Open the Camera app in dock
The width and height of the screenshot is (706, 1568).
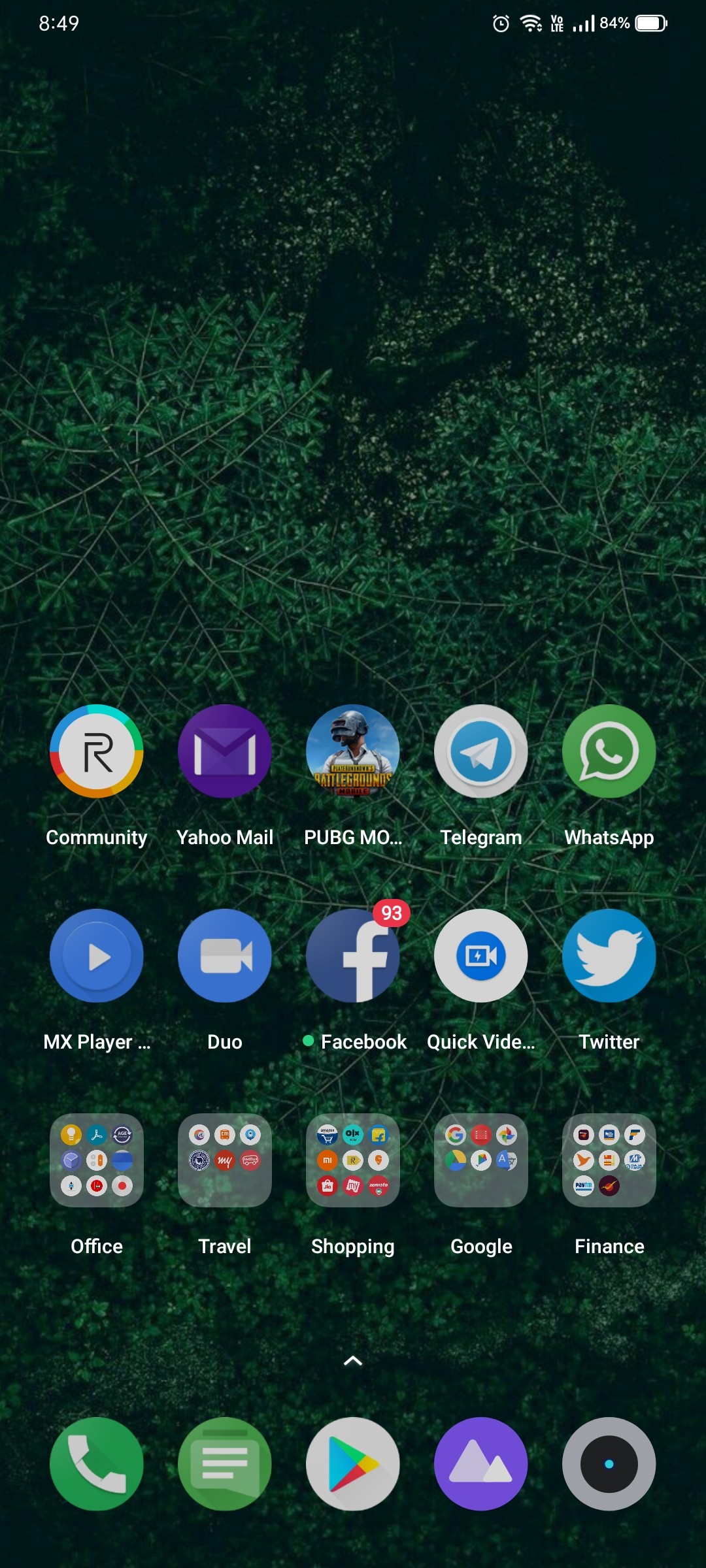click(x=609, y=1464)
